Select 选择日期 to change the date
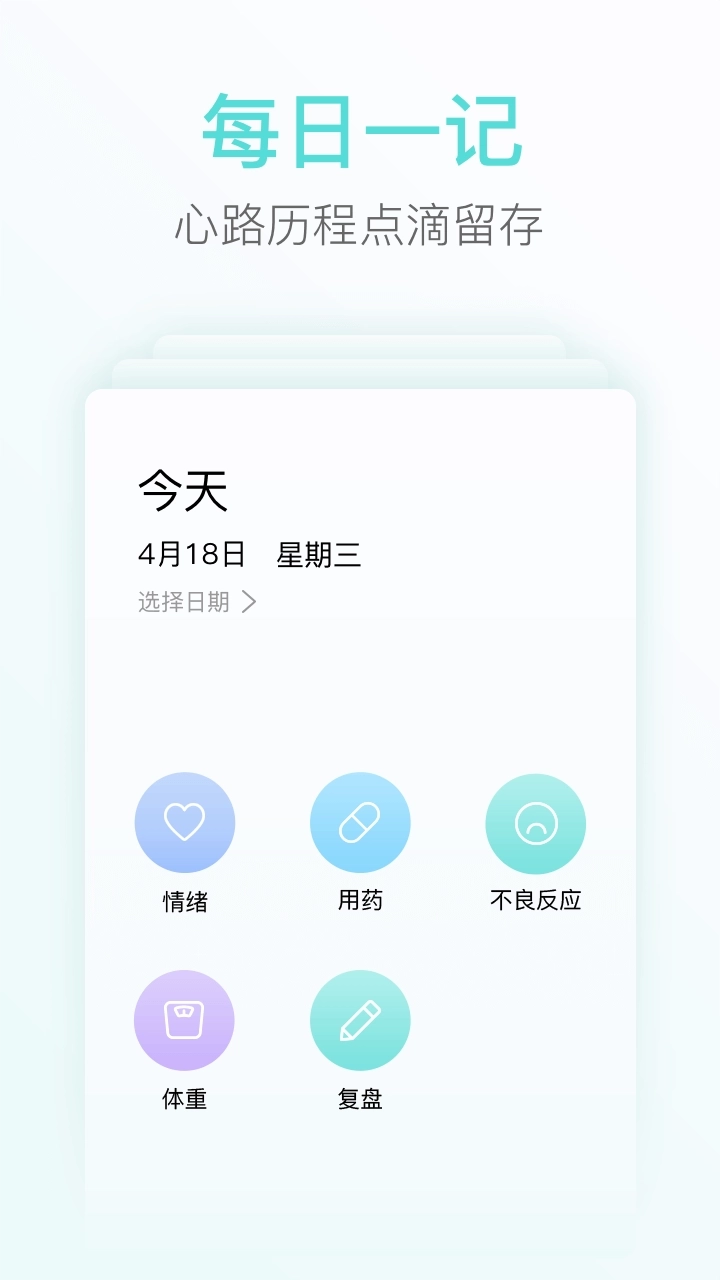This screenshot has height=1280, width=720. tap(184, 602)
